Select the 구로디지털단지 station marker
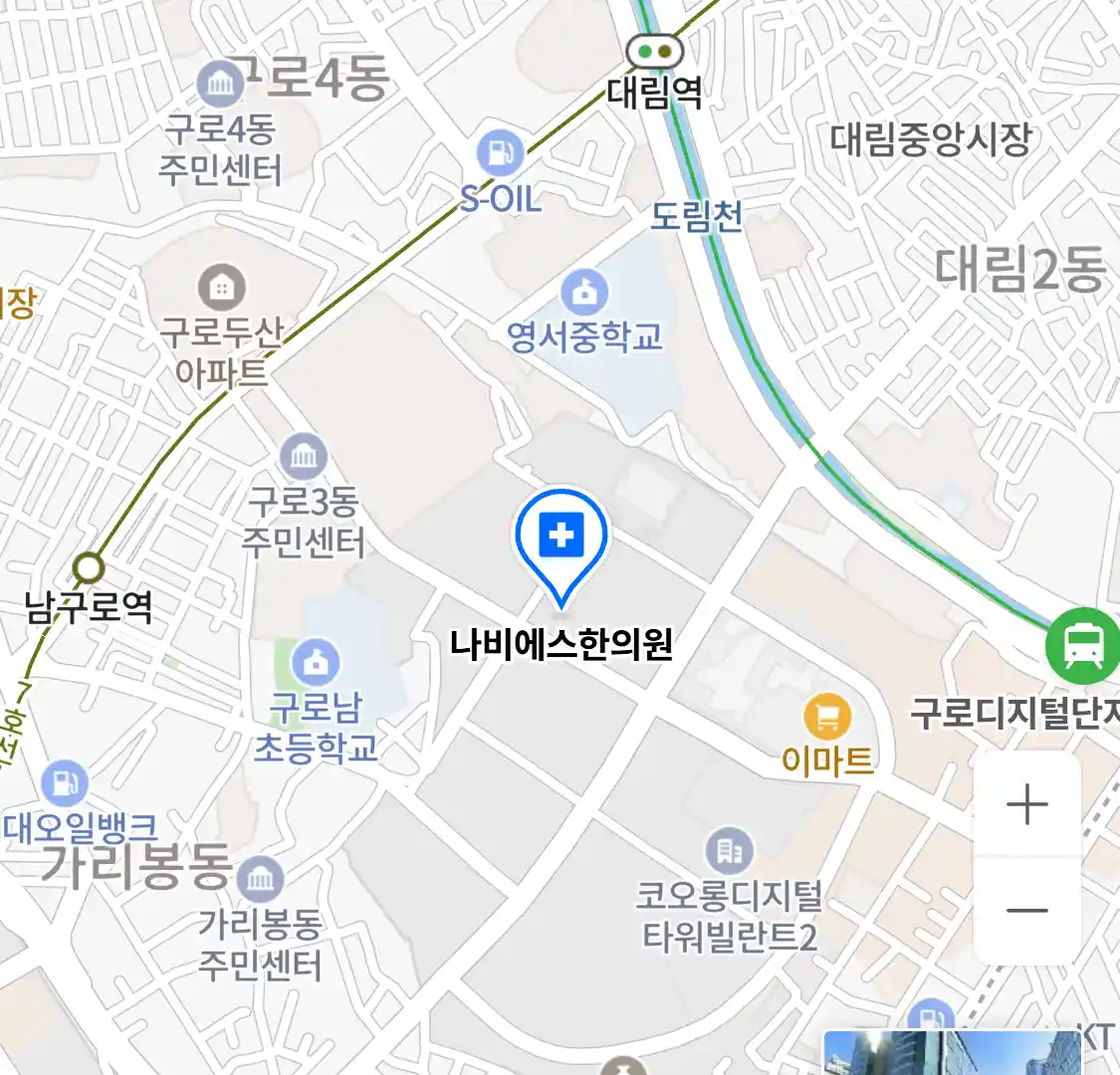The width and height of the screenshot is (1120, 1075). pyautogui.click(x=1082, y=645)
